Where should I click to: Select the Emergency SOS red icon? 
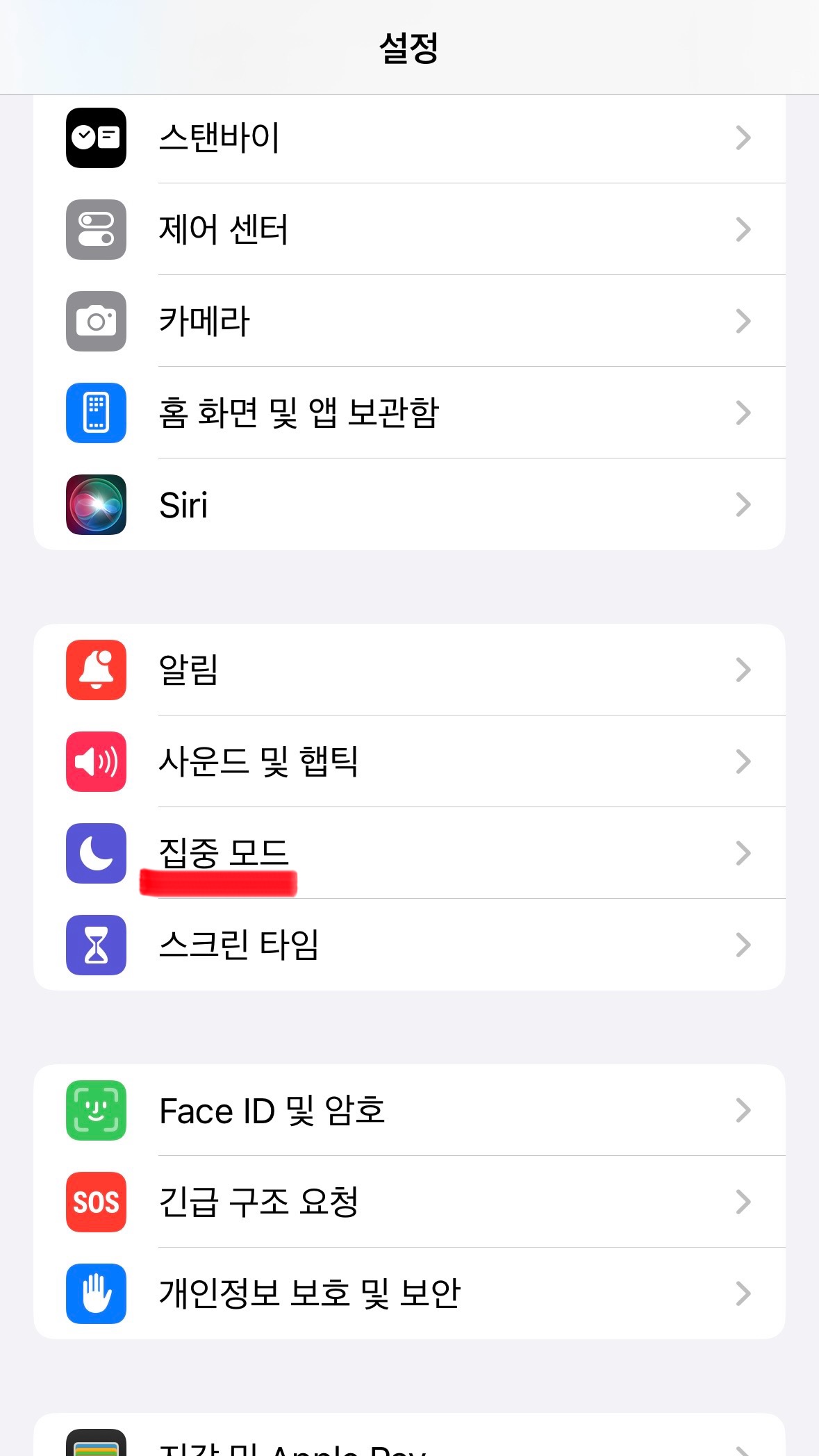point(95,1202)
